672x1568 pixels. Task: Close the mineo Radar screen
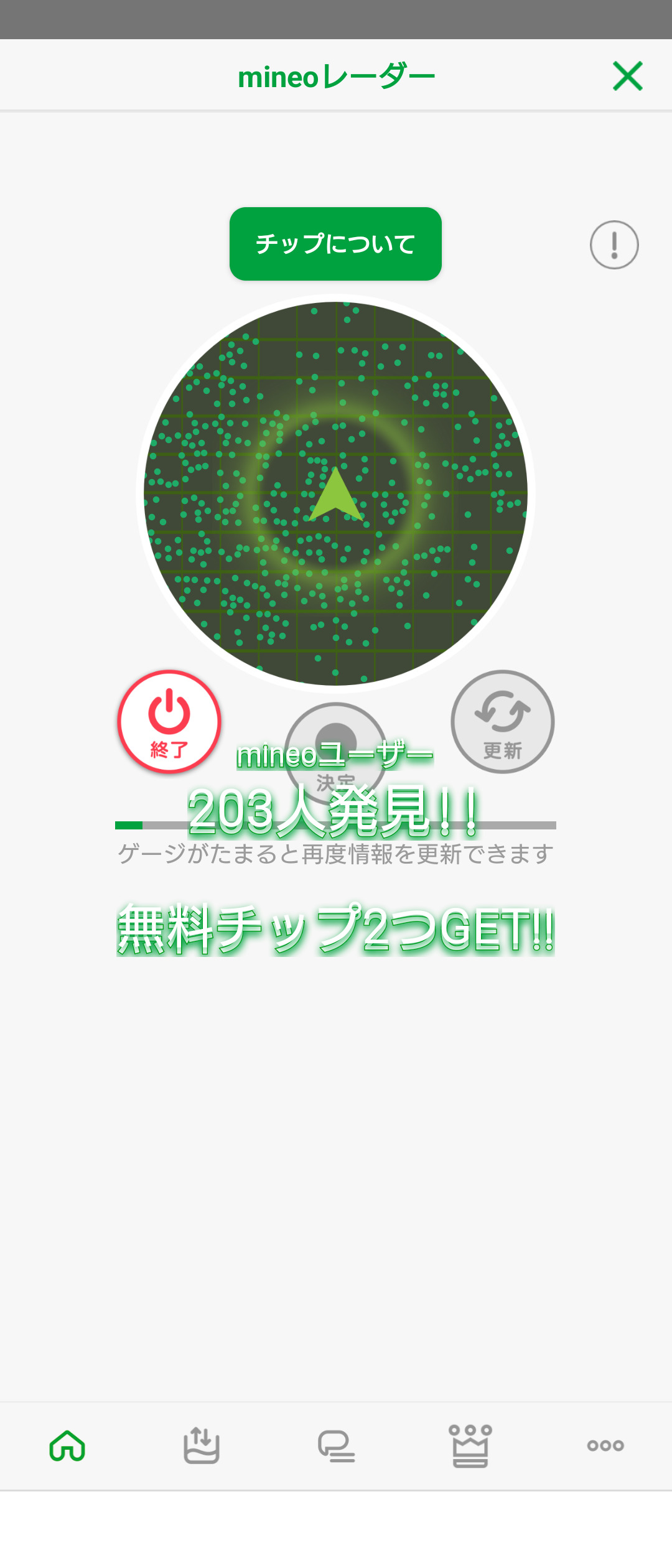coord(627,76)
